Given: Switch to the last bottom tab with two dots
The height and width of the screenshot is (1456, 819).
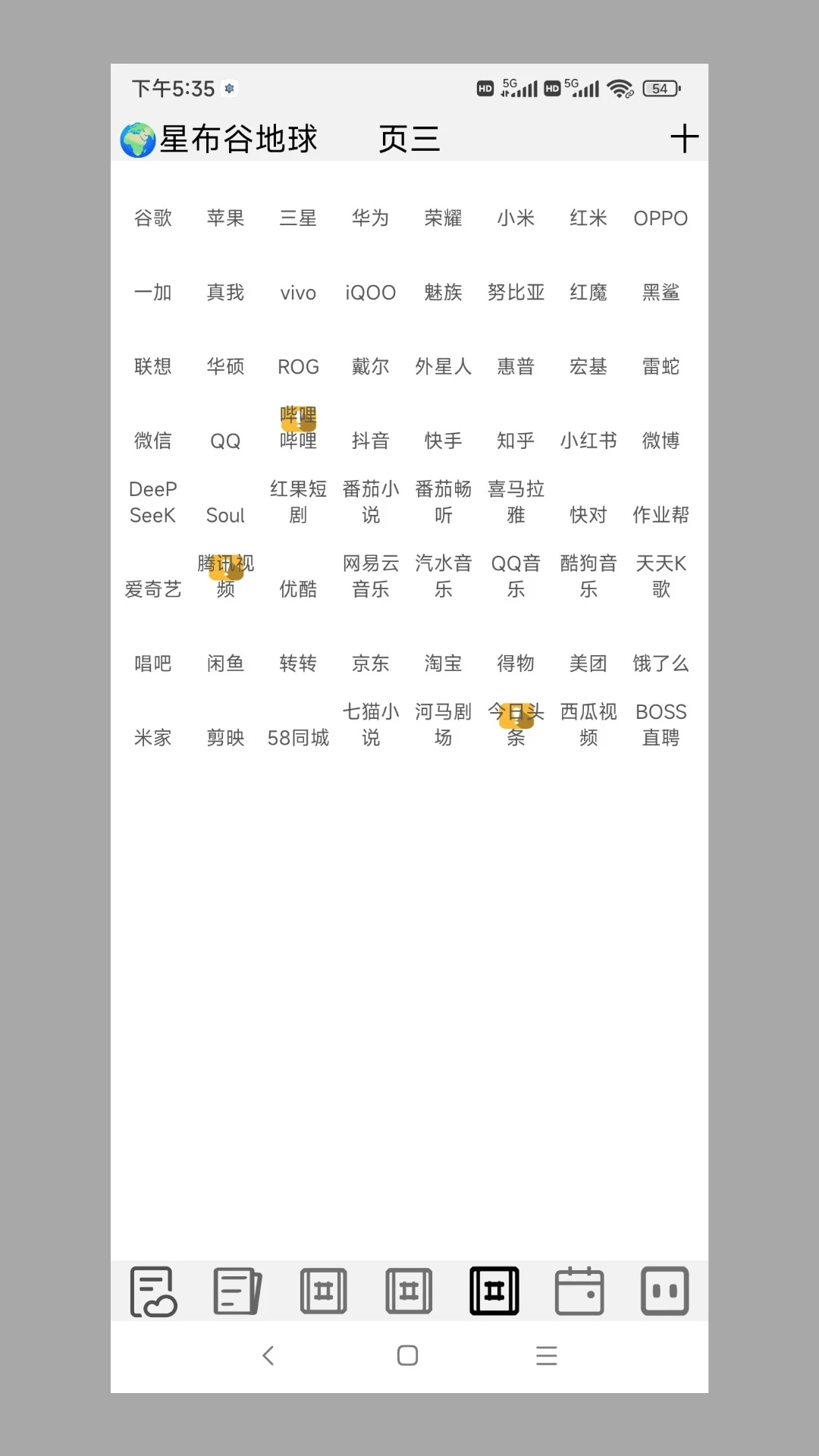Looking at the screenshot, I should (x=664, y=1291).
